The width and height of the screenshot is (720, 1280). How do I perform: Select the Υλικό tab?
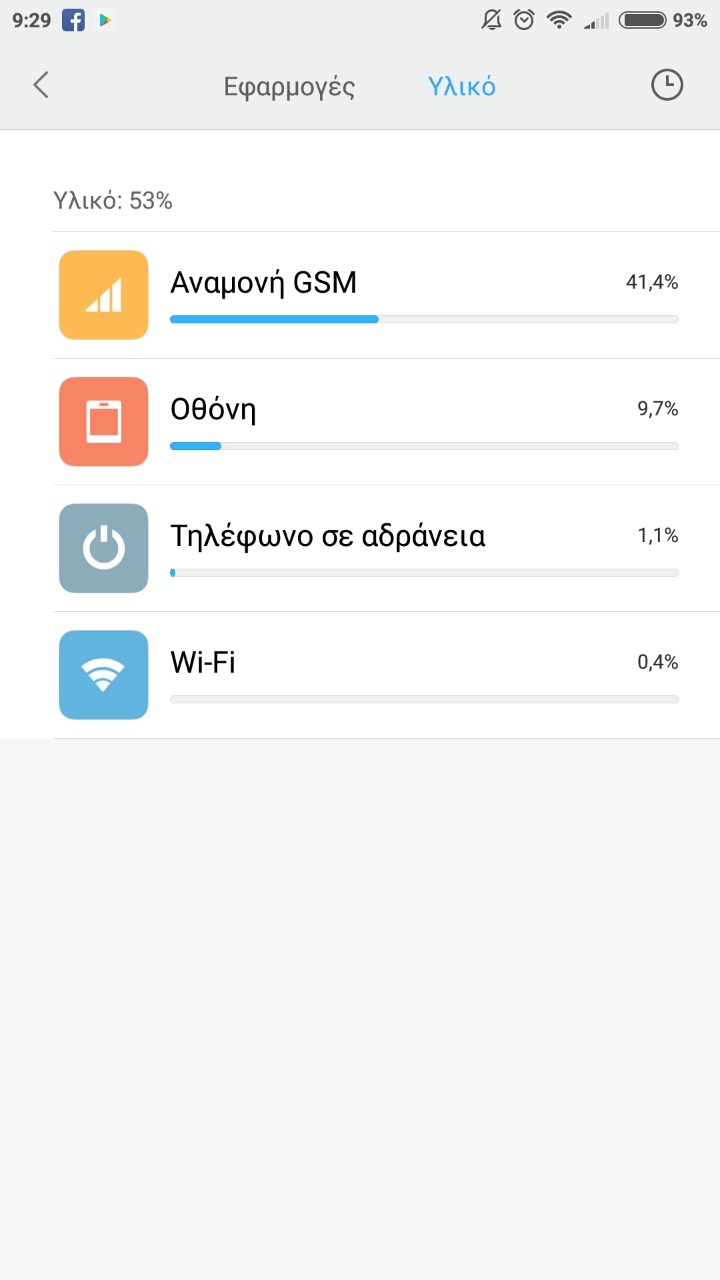pos(461,87)
